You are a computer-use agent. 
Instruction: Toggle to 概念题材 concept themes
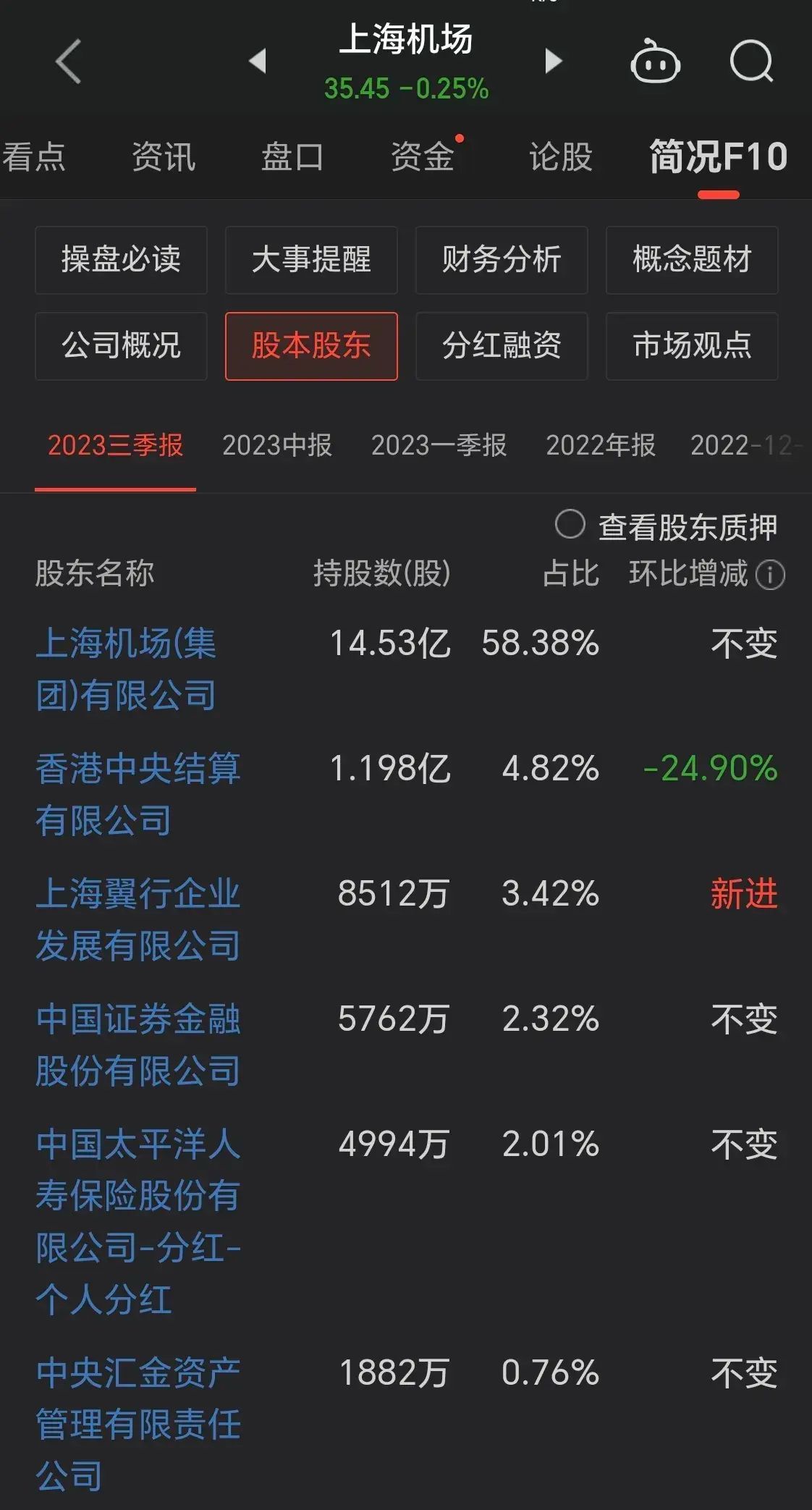(691, 261)
